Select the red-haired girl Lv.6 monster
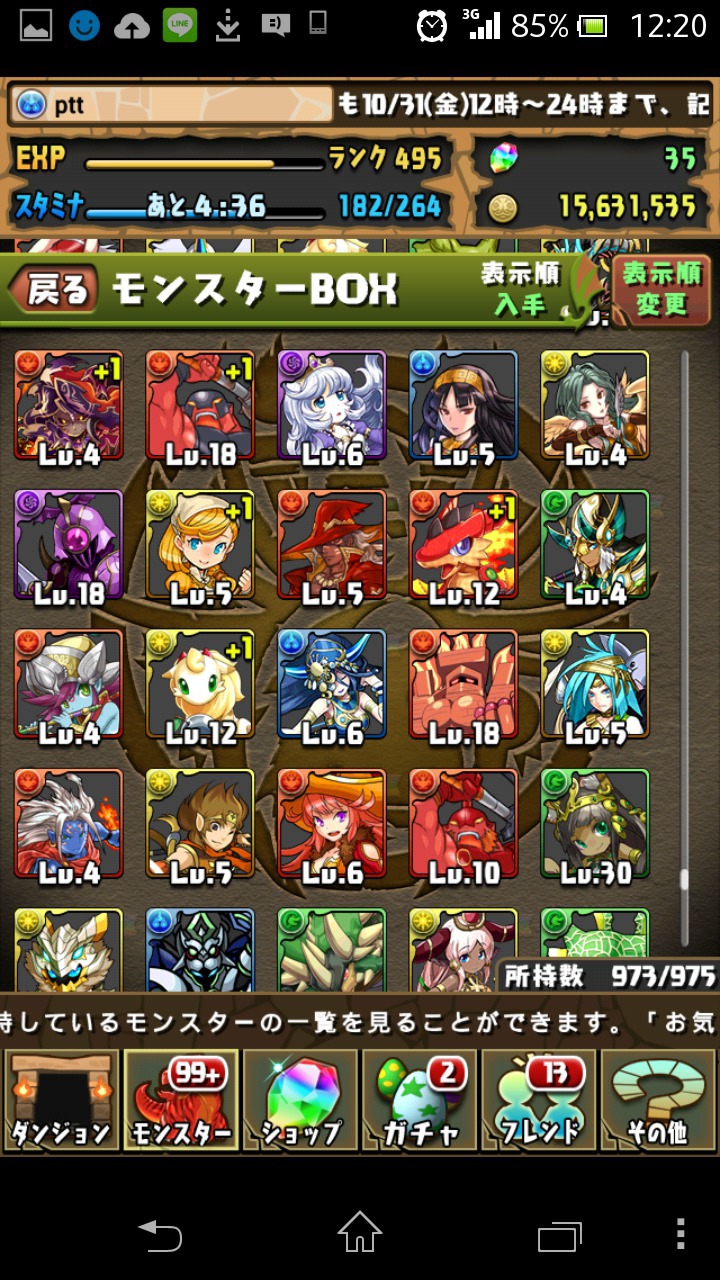The height and width of the screenshot is (1280, 720). click(332, 826)
